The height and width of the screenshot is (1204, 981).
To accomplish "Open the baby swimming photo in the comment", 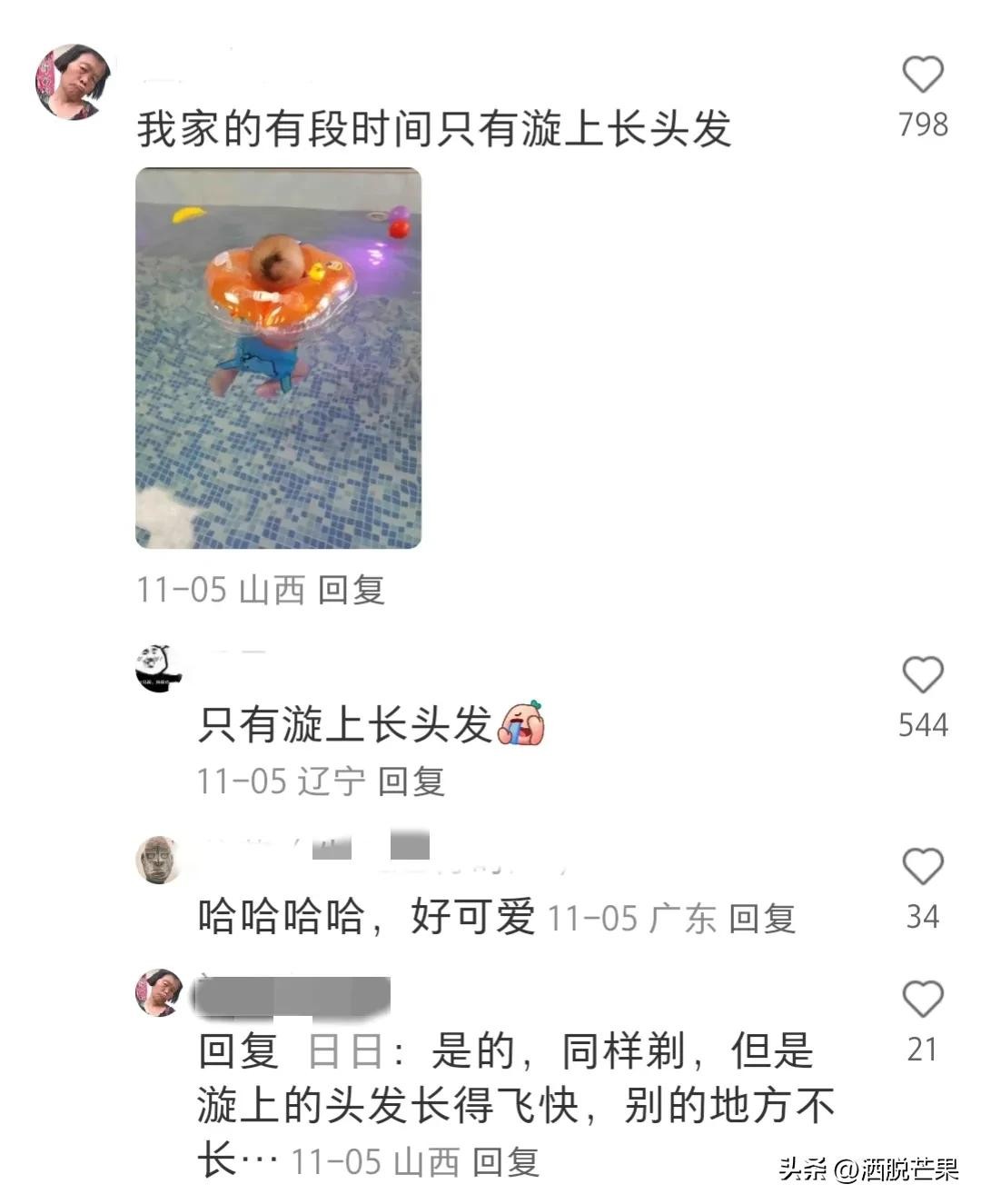I will 278,358.
